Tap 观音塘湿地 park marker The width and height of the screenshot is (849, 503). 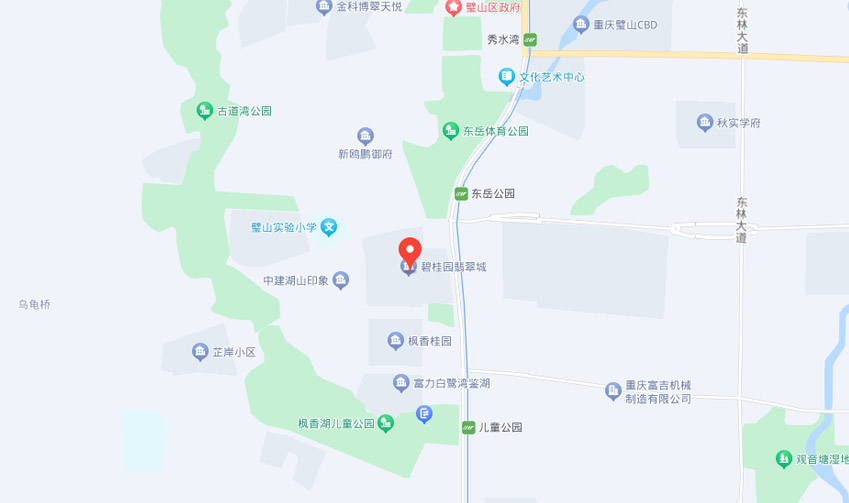[x=784, y=460]
